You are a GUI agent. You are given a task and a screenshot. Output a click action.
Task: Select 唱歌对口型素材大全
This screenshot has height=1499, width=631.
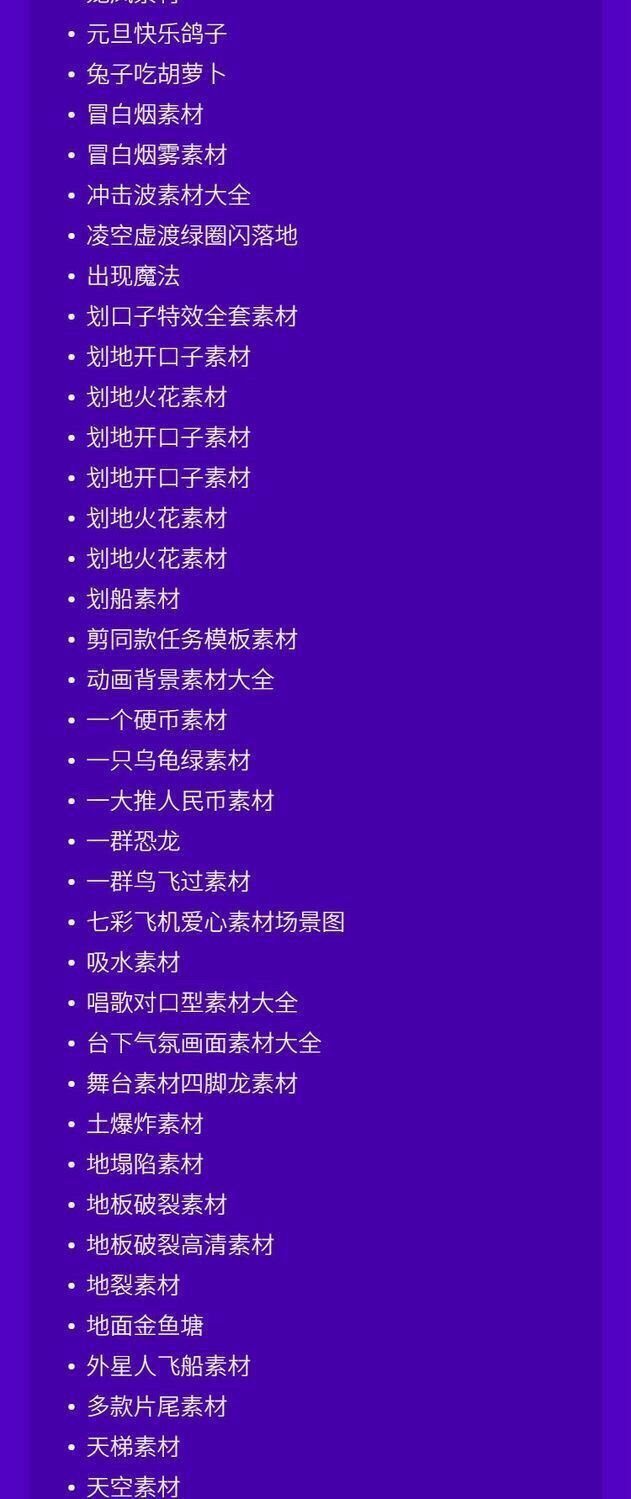point(192,1003)
